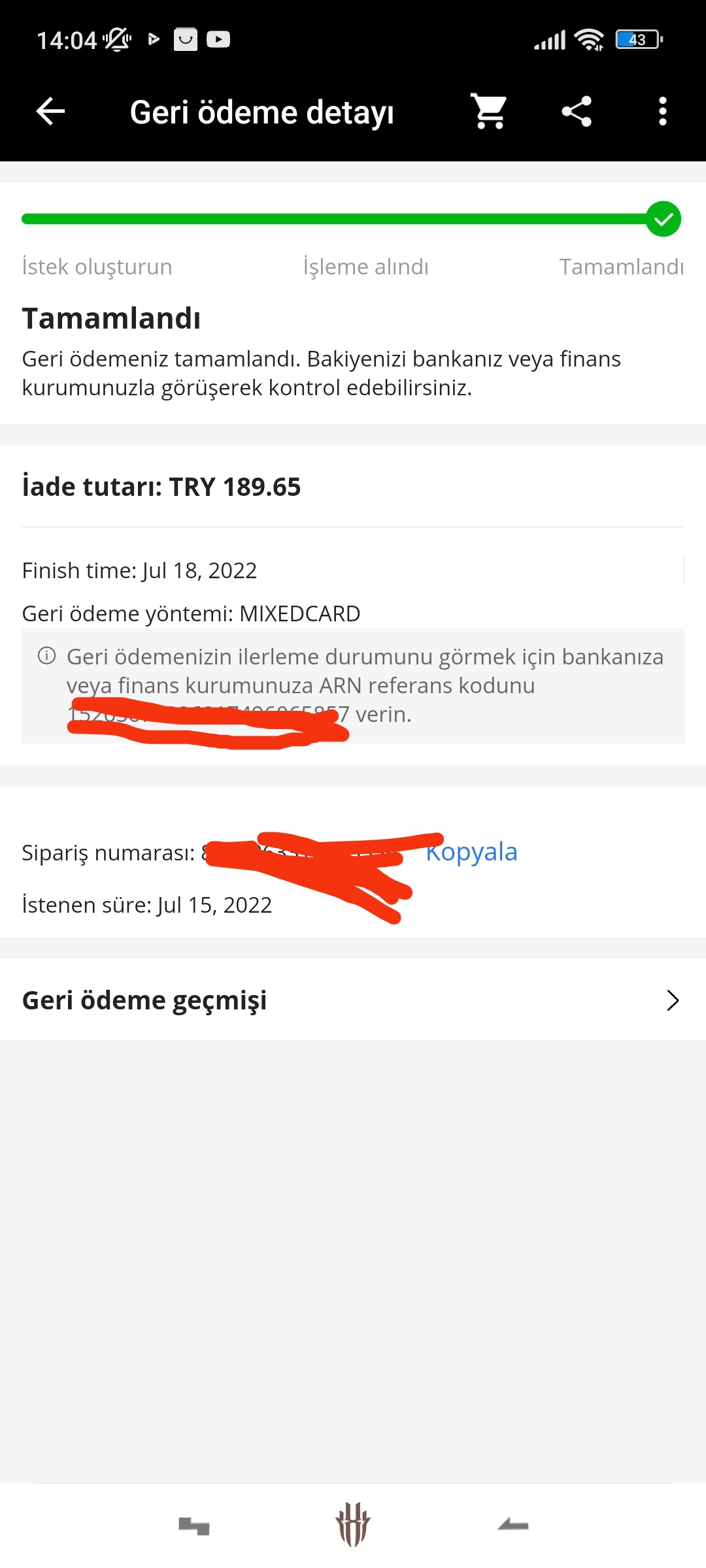Screen dimensions: 706x1568
Task: Tap the system navigation back button
Action: coord(513,1525)
